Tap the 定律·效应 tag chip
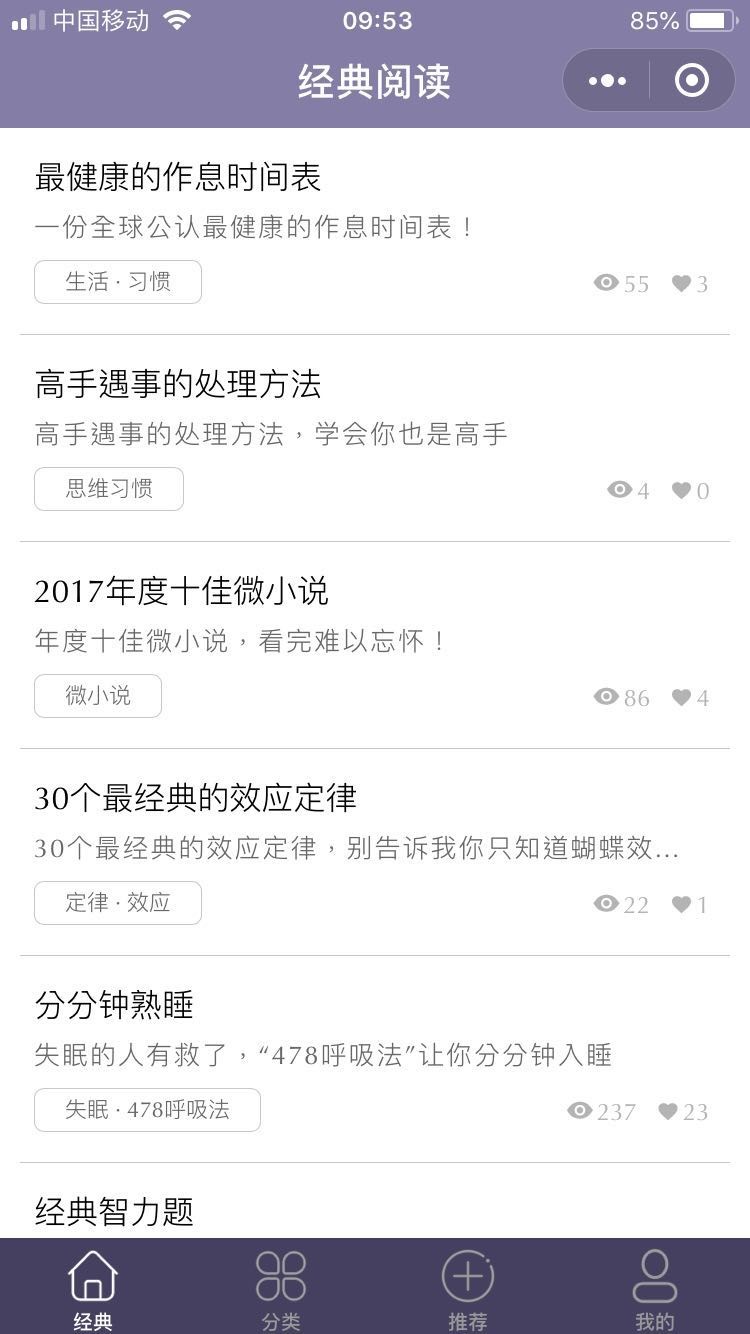Screen dimensions: 750x1334 [x=118, y=903]
